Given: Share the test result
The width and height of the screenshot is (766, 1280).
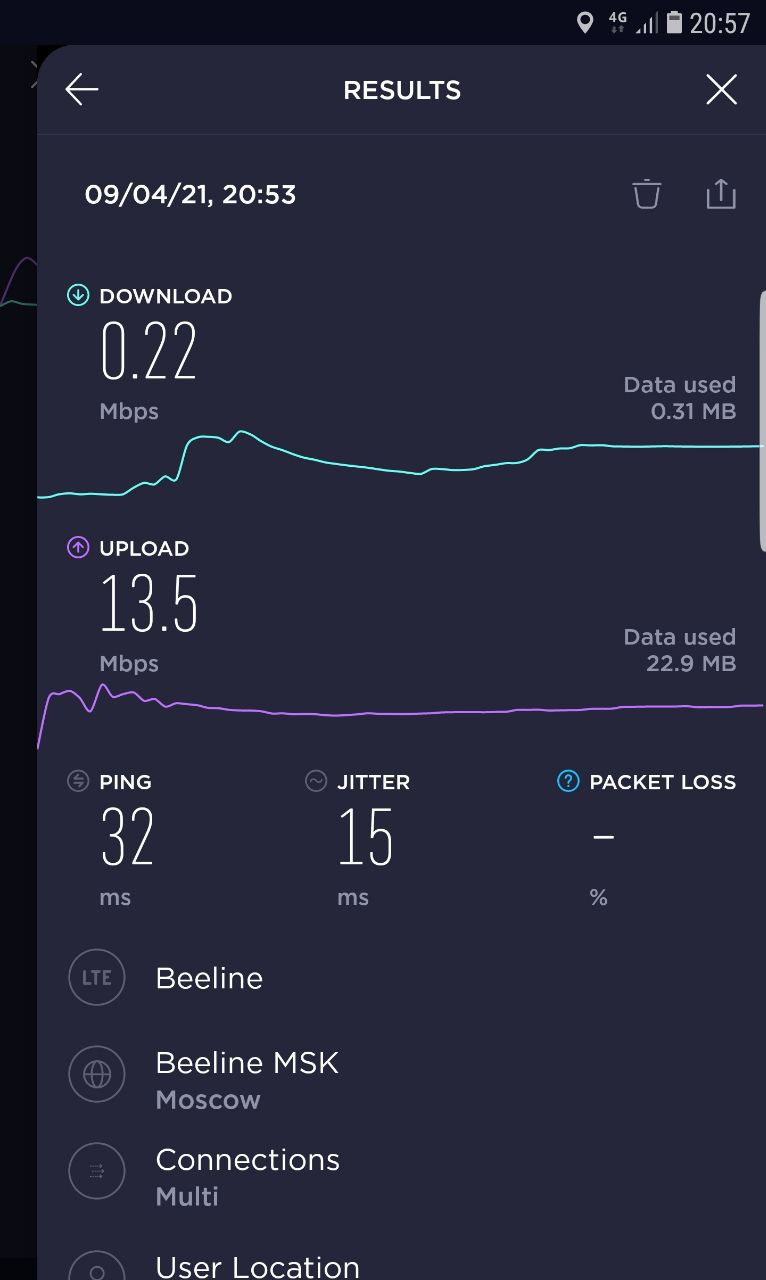Looking at the screenshot, I should tap(720, 194).
